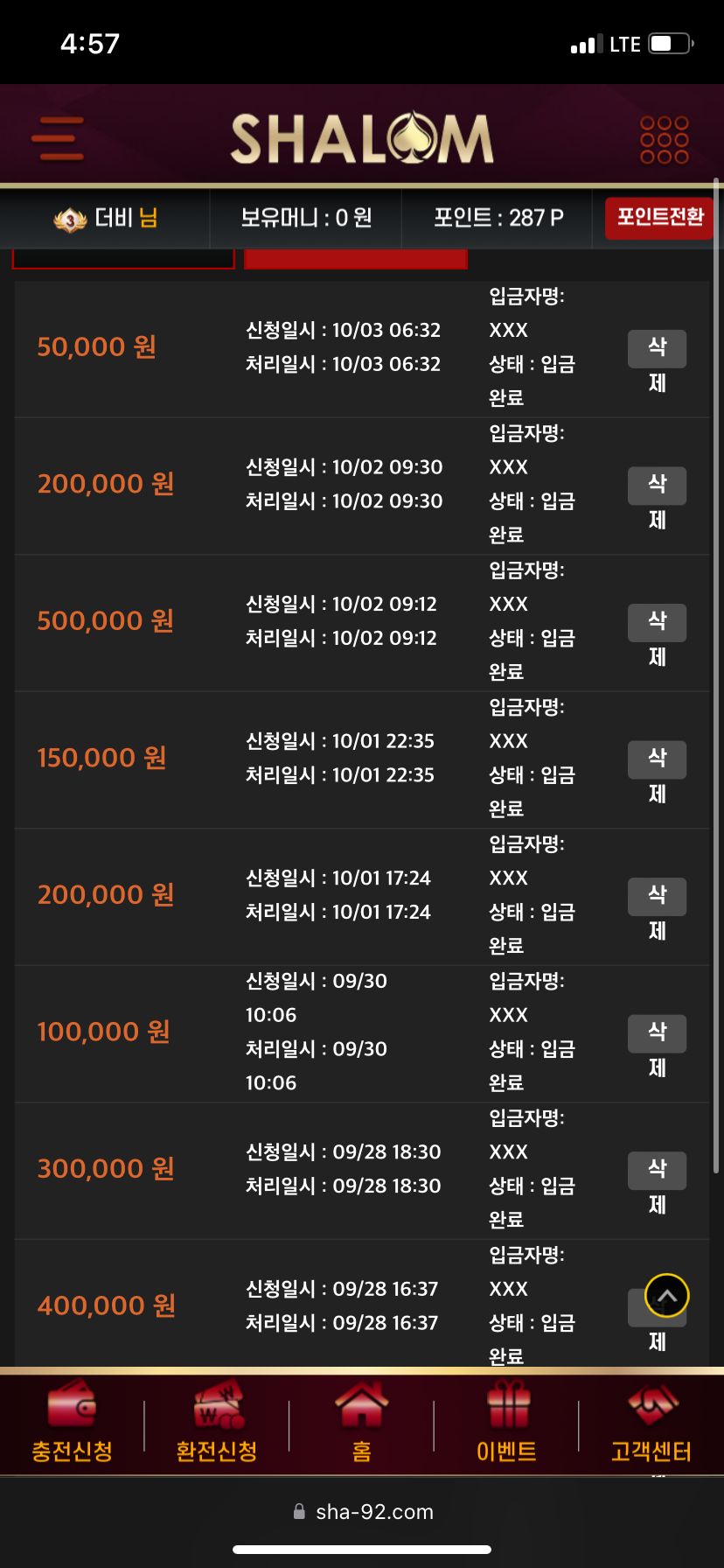
Task: Open the nine-circle grid menu
Action: [x=665, y=140]
